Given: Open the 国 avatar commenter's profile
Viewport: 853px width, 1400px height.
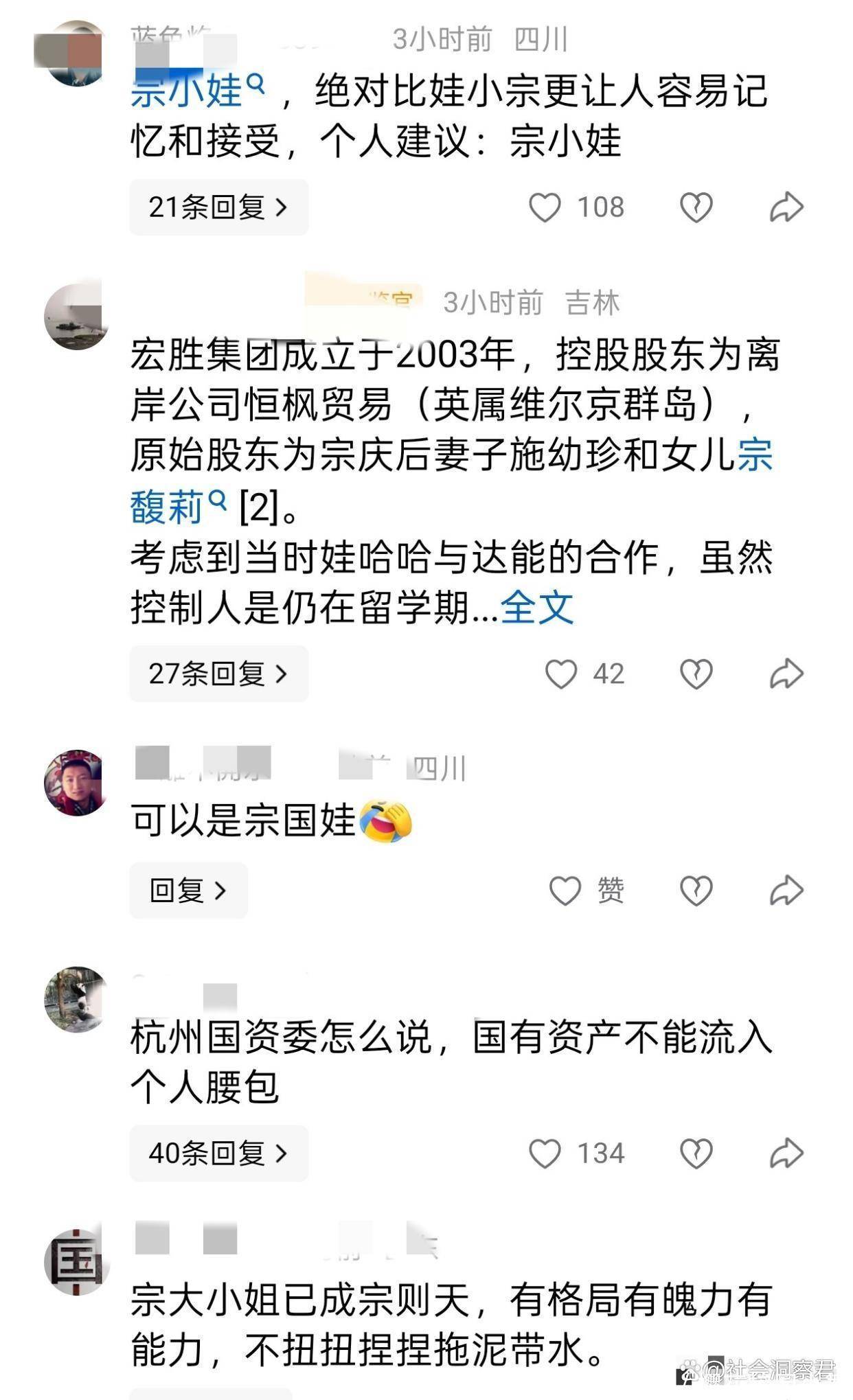Looking at the screenshot, I should click(76, 1262).
